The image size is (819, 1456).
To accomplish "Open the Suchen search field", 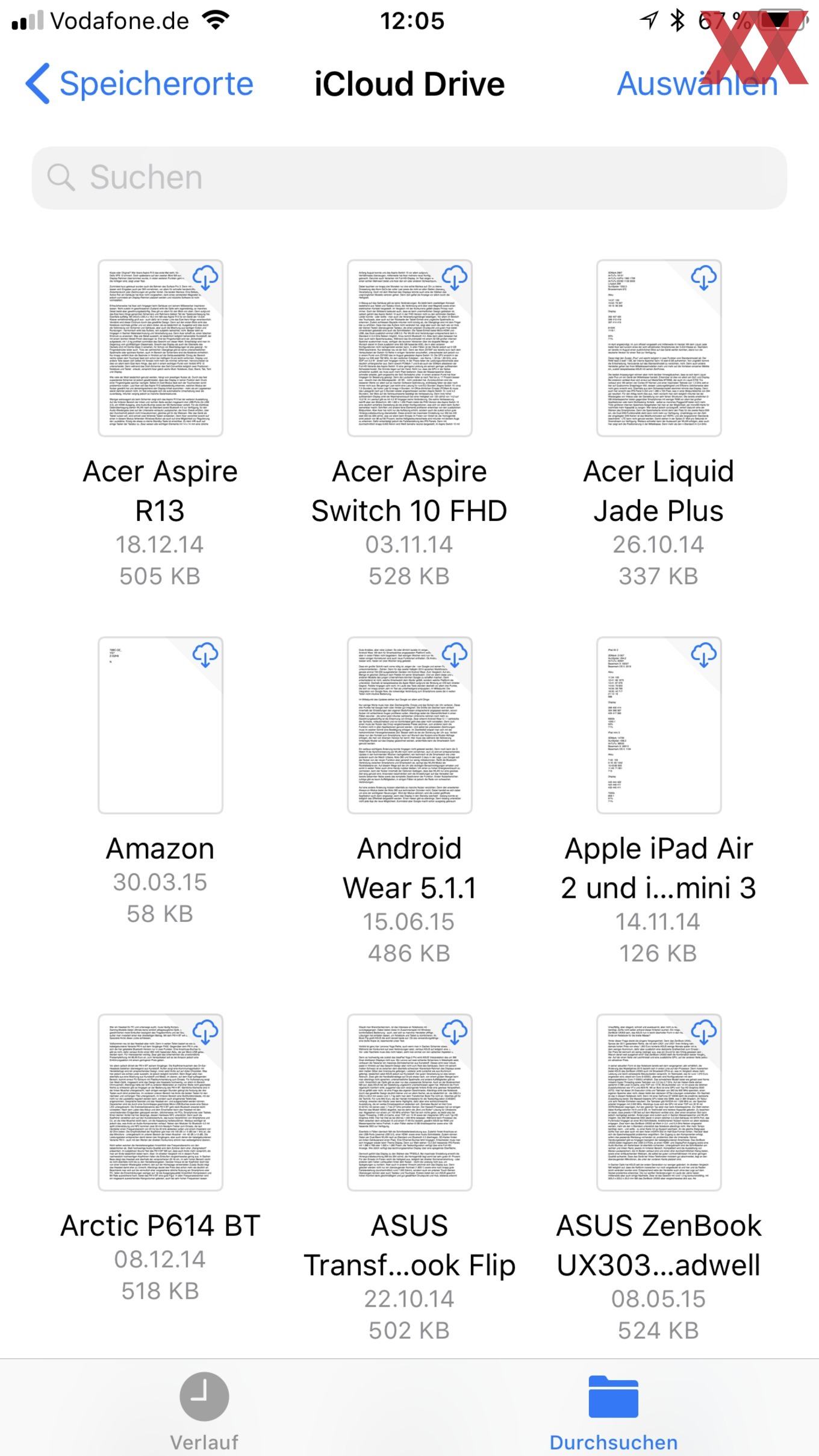I will (409, 178).
